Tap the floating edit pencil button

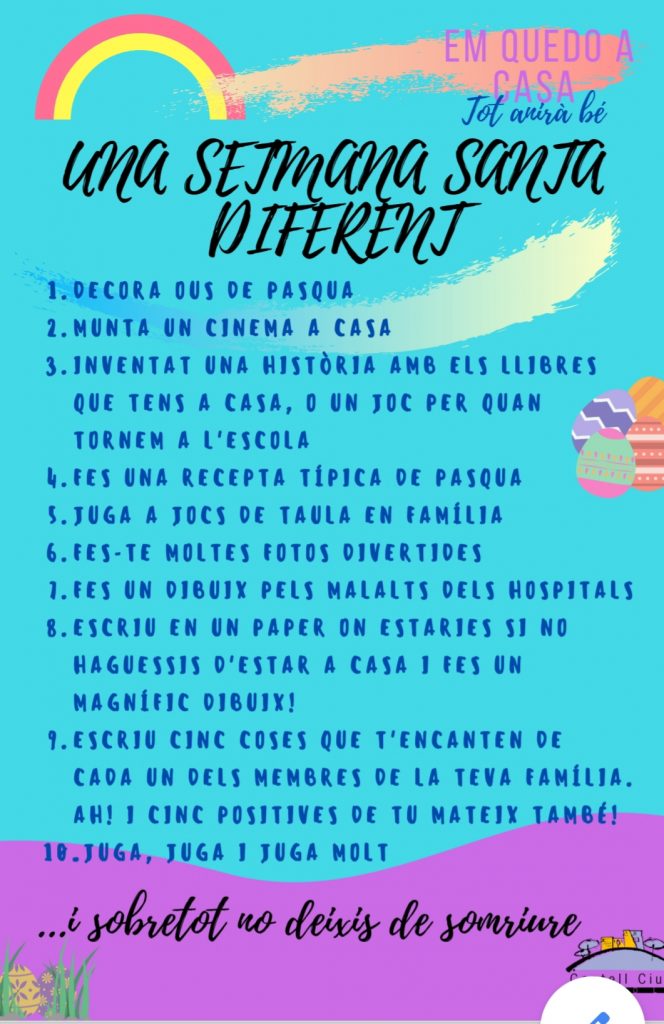point(600,1012)
